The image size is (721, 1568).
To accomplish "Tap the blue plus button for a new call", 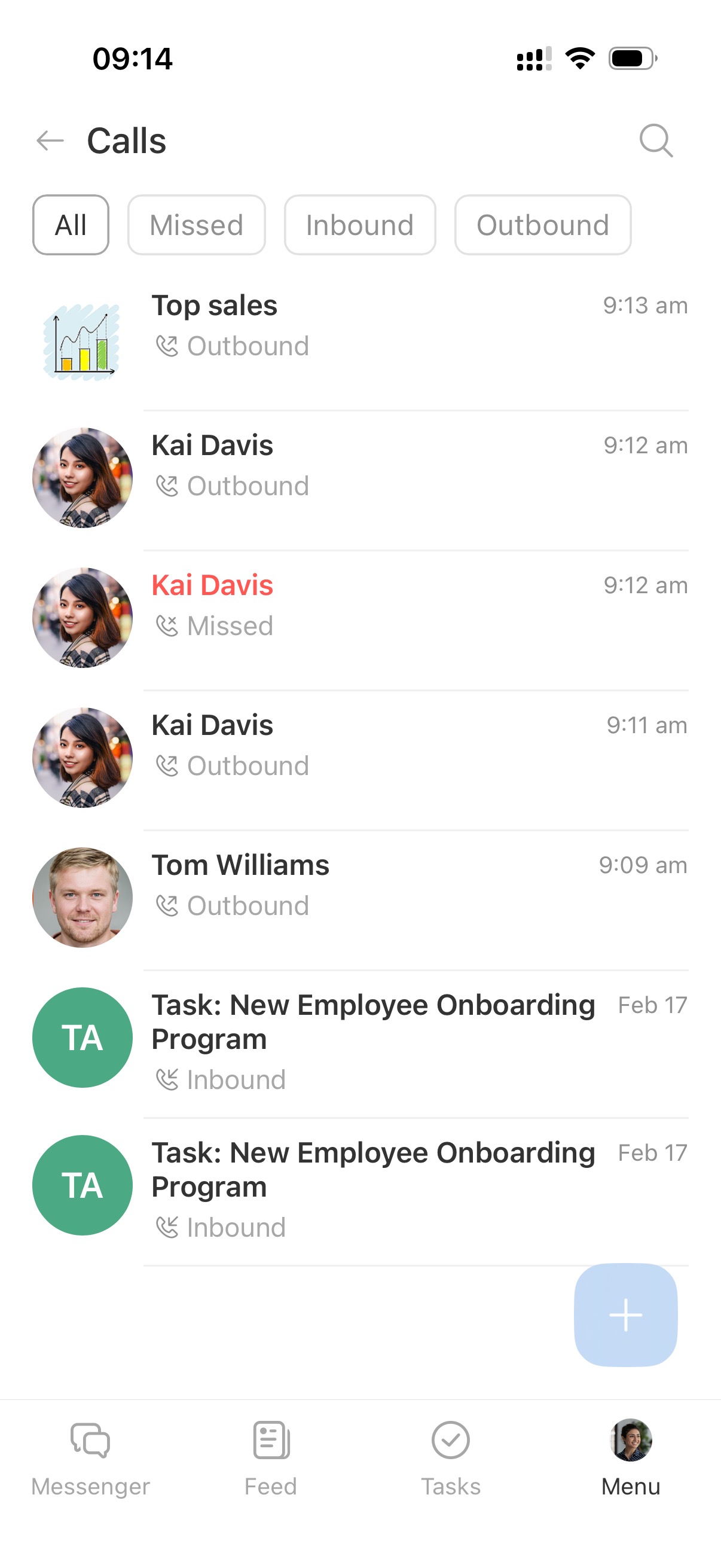I will [625, 1314].
